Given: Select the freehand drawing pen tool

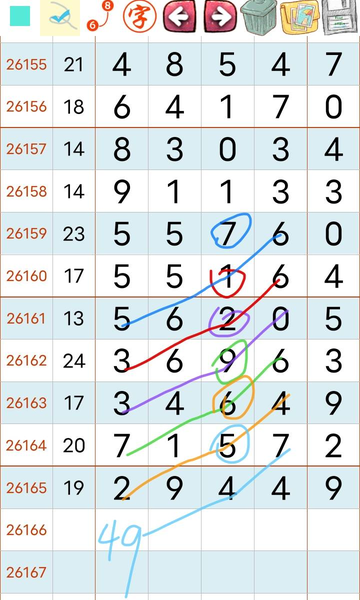Looking at the screenshot, I should coord(60,18).
